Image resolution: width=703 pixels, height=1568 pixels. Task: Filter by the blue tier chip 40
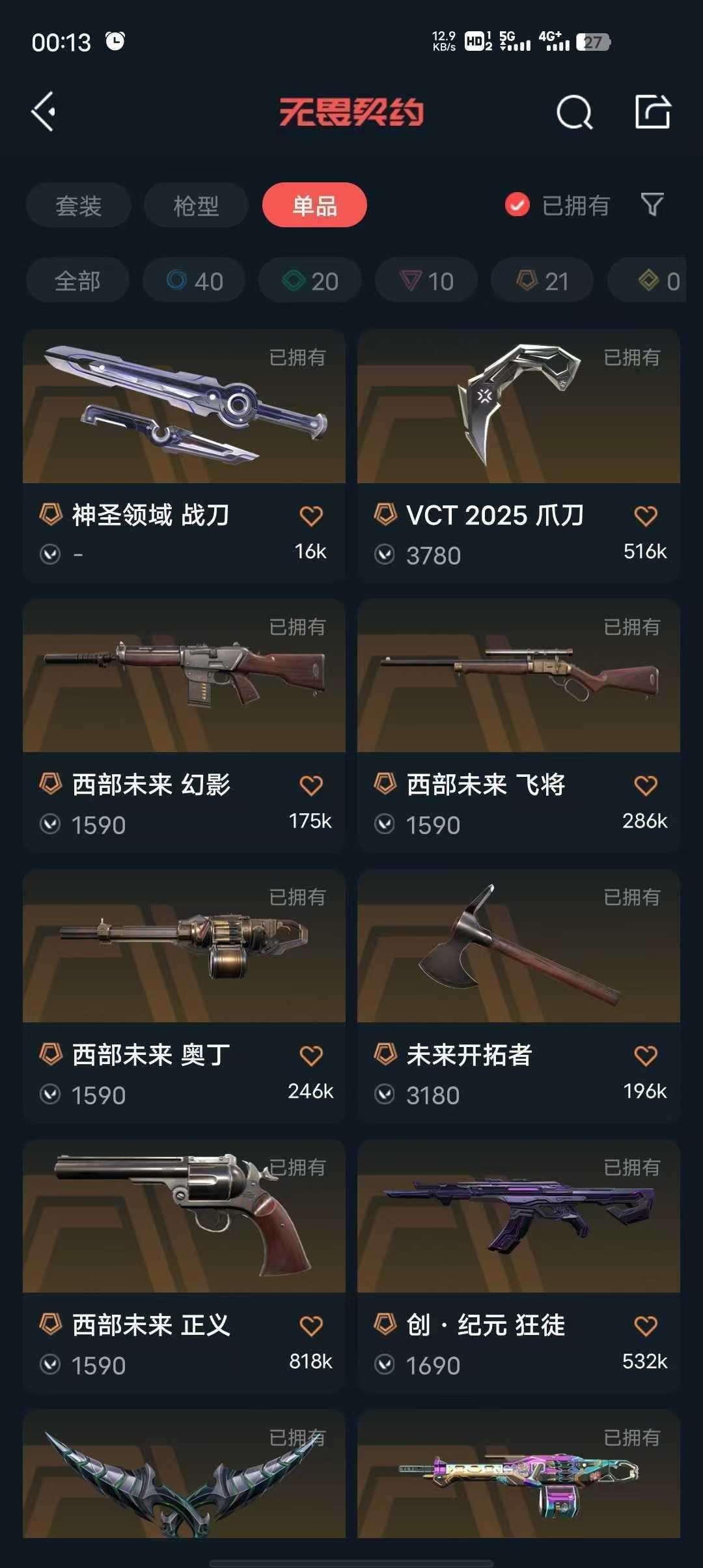[195, 281]
